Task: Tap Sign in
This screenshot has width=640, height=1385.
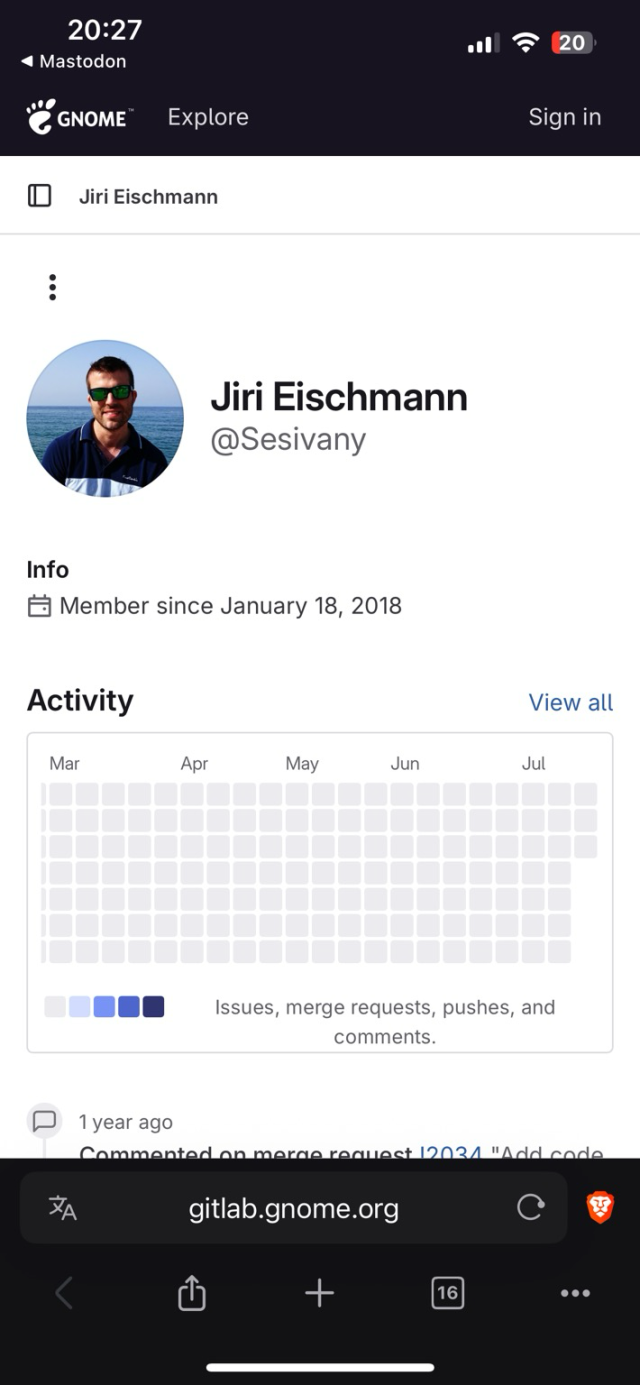Action: point(564,117)
